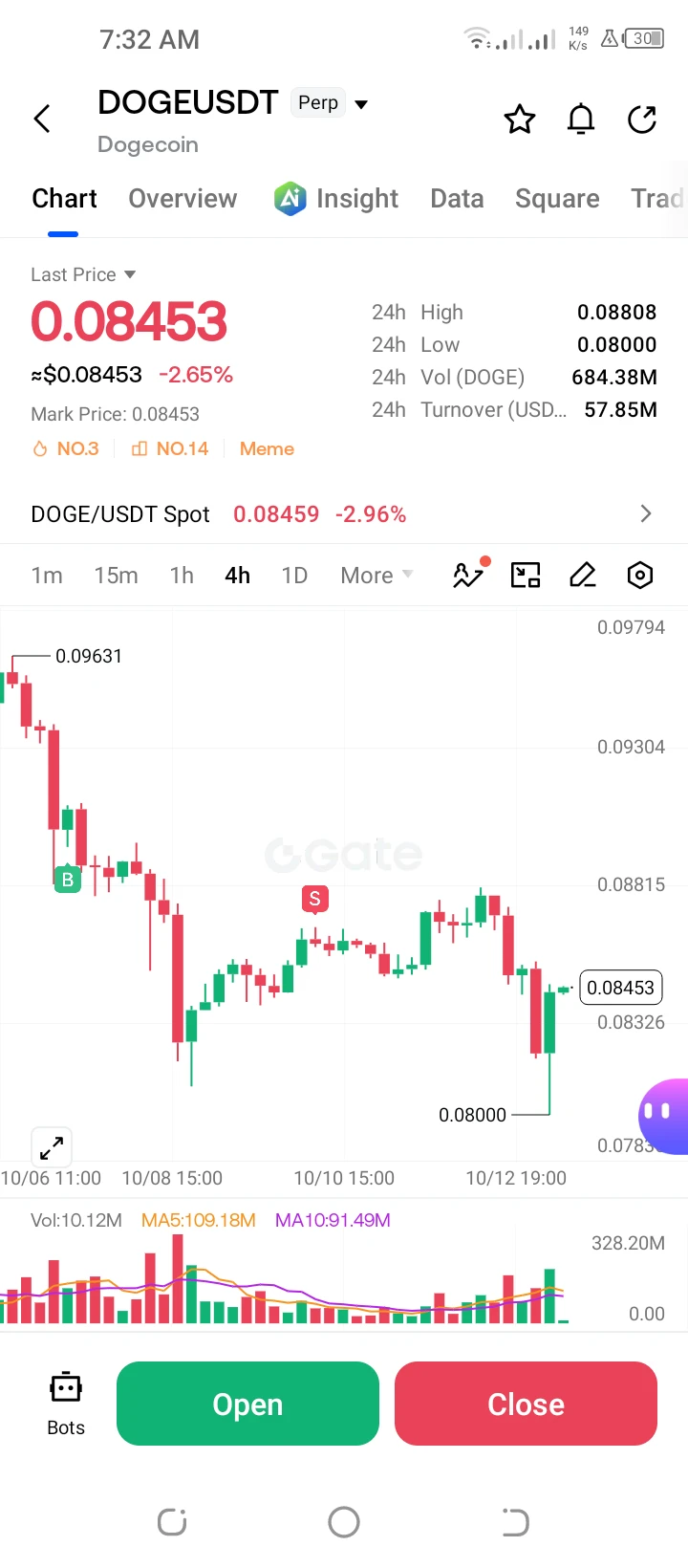Open the DOGE/USDT Spot row
This screenshot has height=1568, width=688.
click(x=344, y=514)
